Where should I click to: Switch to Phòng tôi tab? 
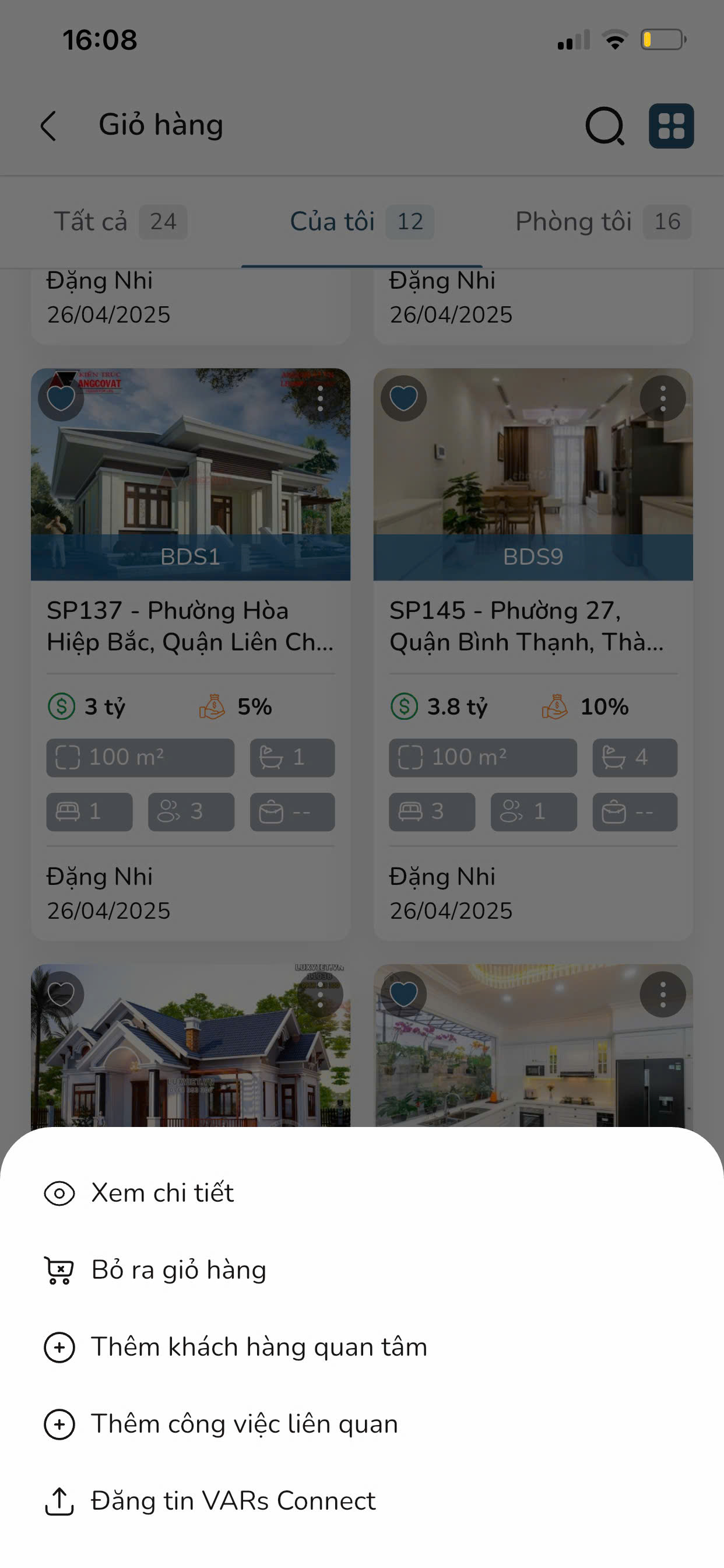coord(602,222)
